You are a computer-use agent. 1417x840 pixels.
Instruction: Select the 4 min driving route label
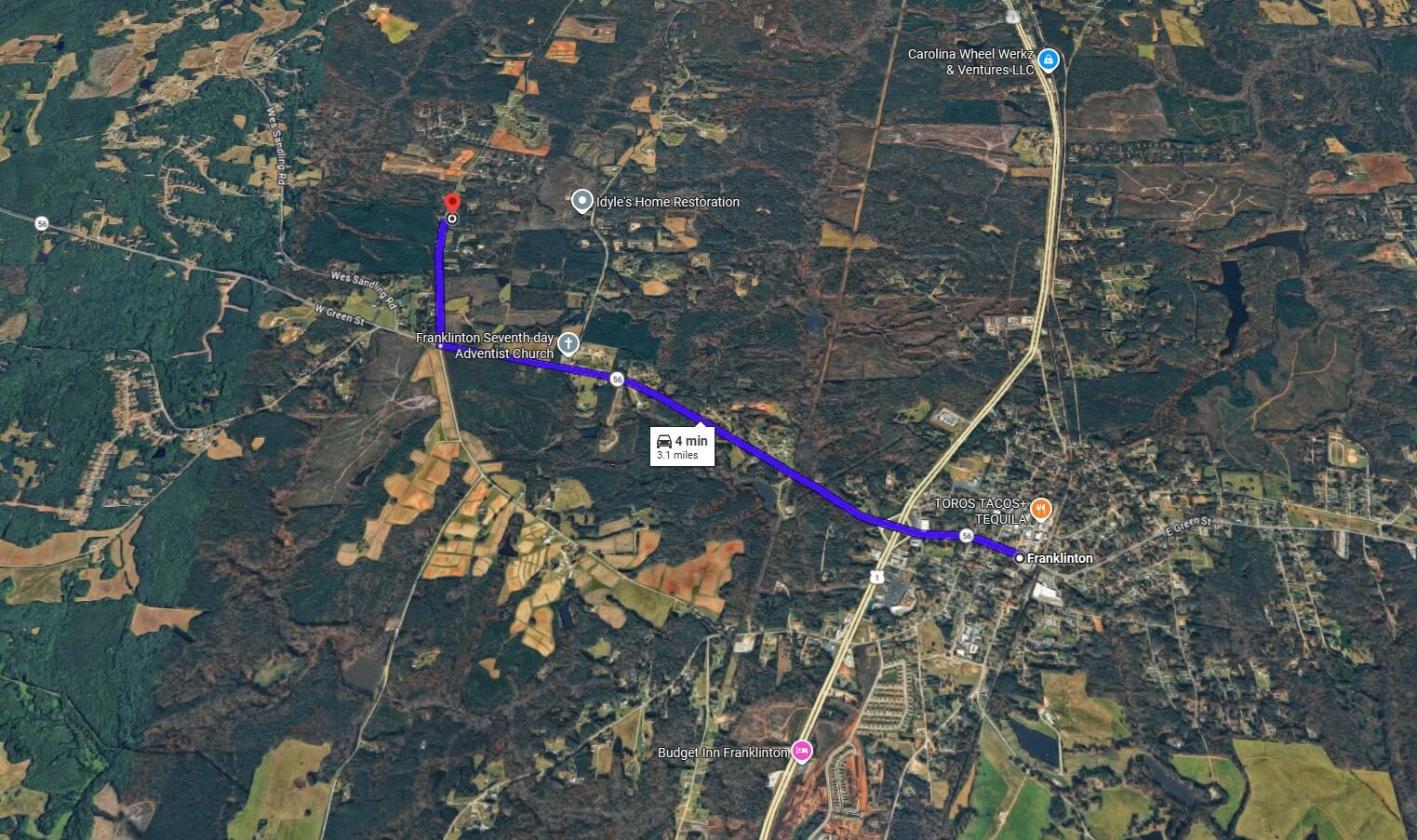coord(682,447)
